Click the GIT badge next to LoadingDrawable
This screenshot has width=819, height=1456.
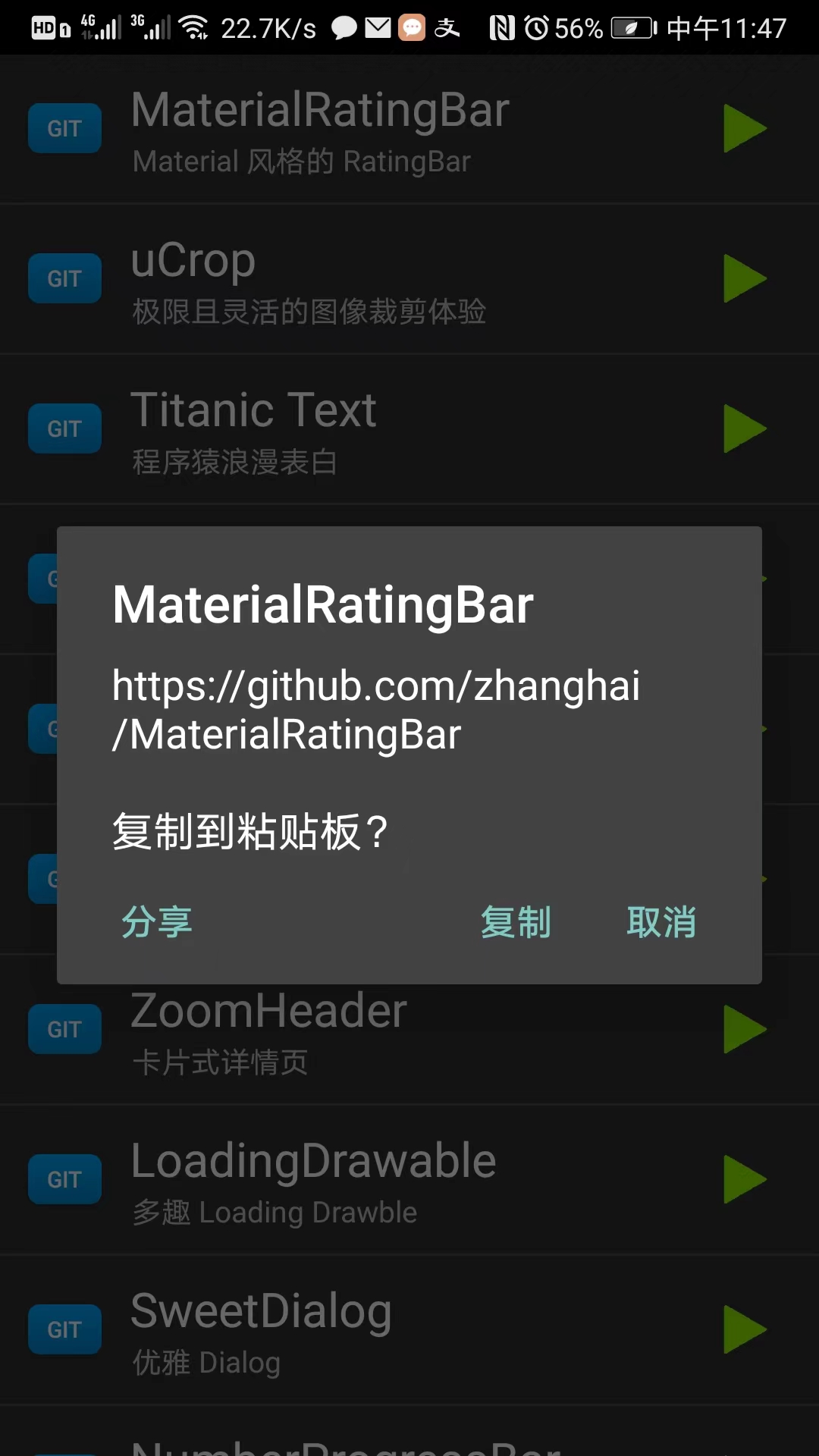tap(64, 1178)
